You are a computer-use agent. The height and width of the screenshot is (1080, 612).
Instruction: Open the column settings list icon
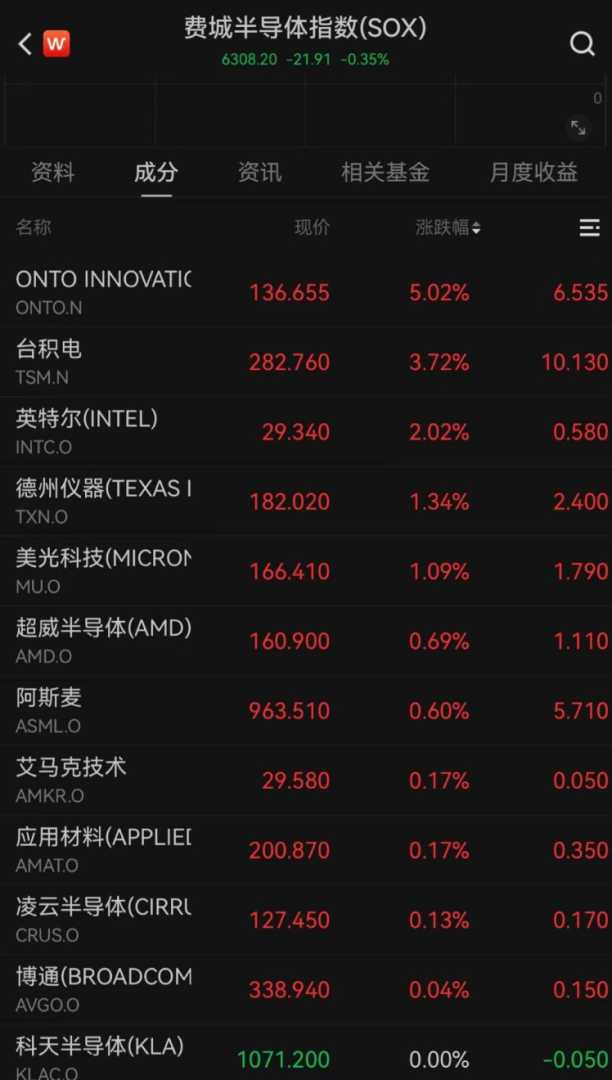point(589,228)
